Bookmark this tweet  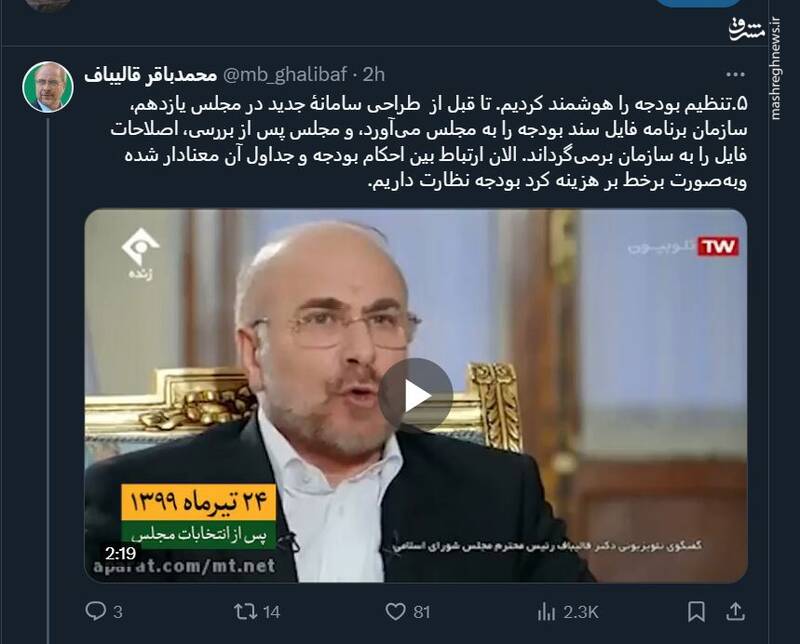point(696,611)
